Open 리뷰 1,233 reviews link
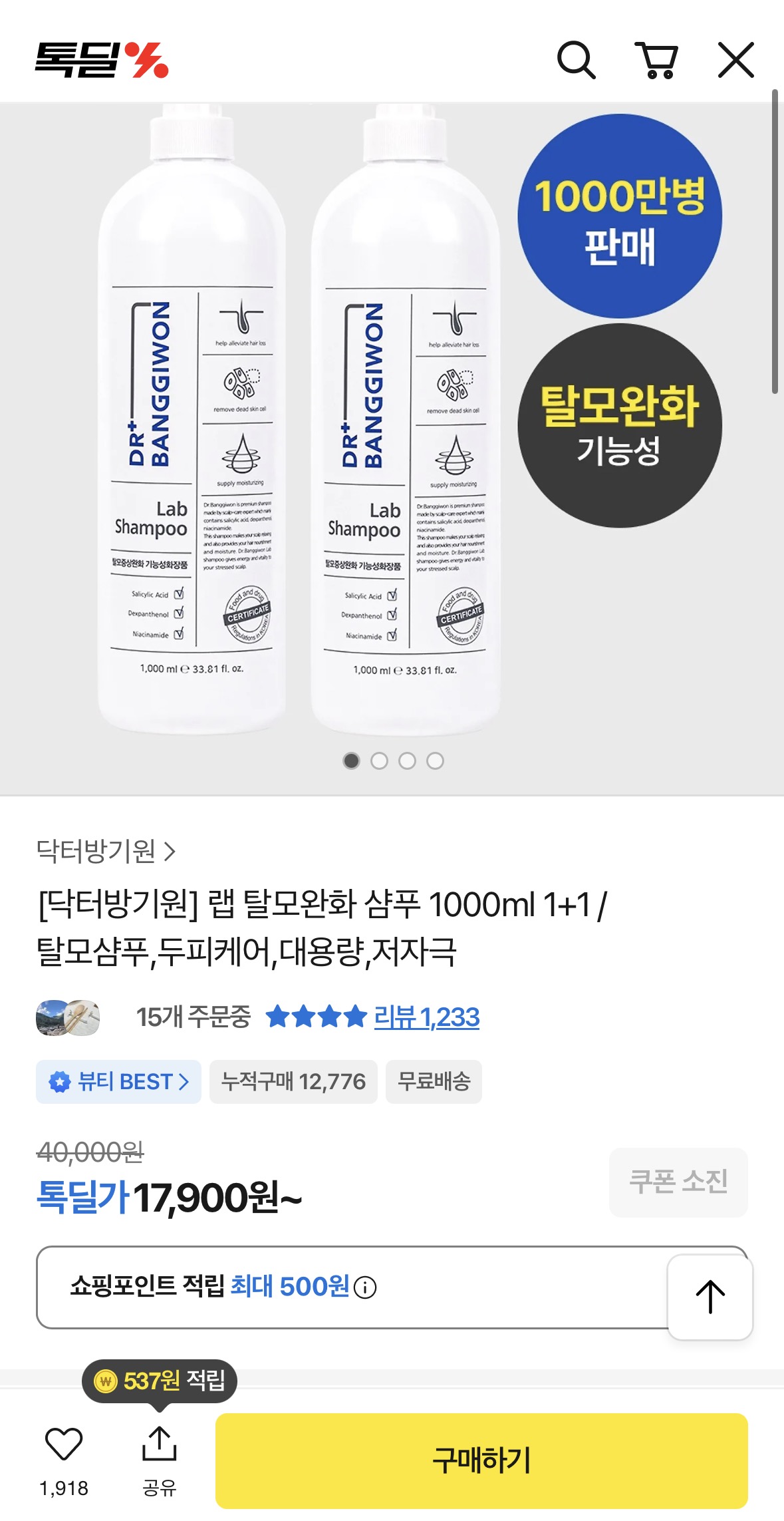Screen dimensions: 784x1521 point(426,1017)
